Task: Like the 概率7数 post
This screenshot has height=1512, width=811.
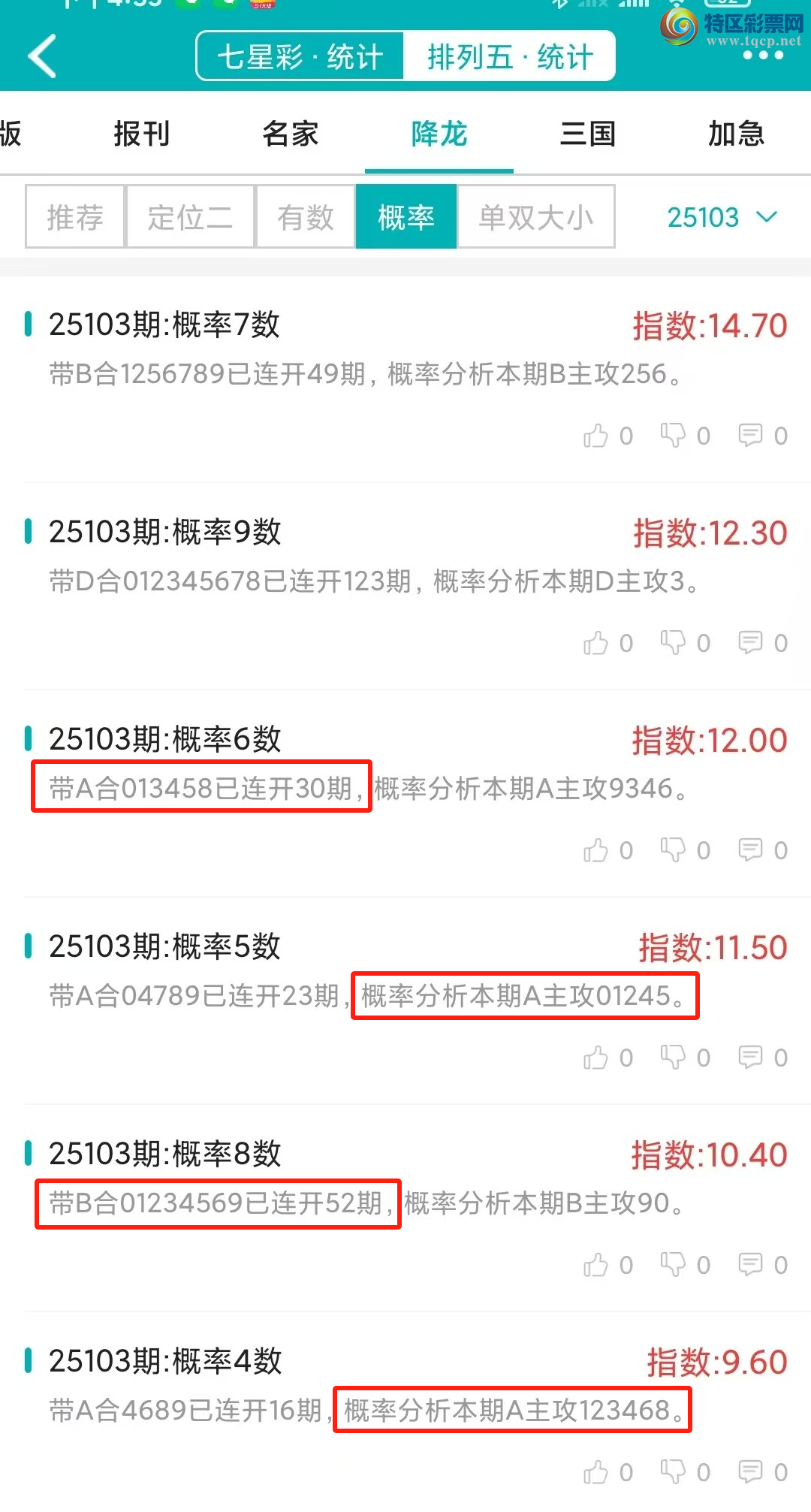Action: pyautogui.click(x=596, y=436)
